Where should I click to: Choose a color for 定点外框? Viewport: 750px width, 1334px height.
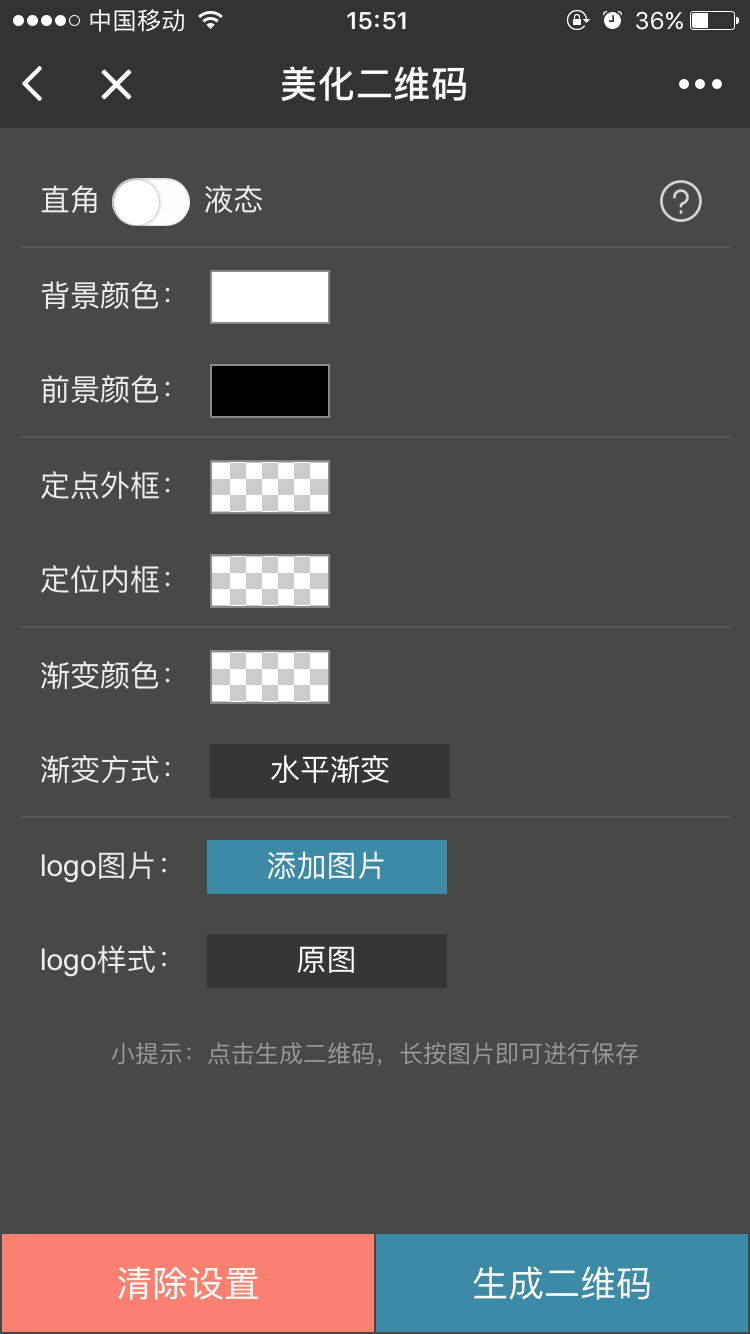tap(270, 487)
